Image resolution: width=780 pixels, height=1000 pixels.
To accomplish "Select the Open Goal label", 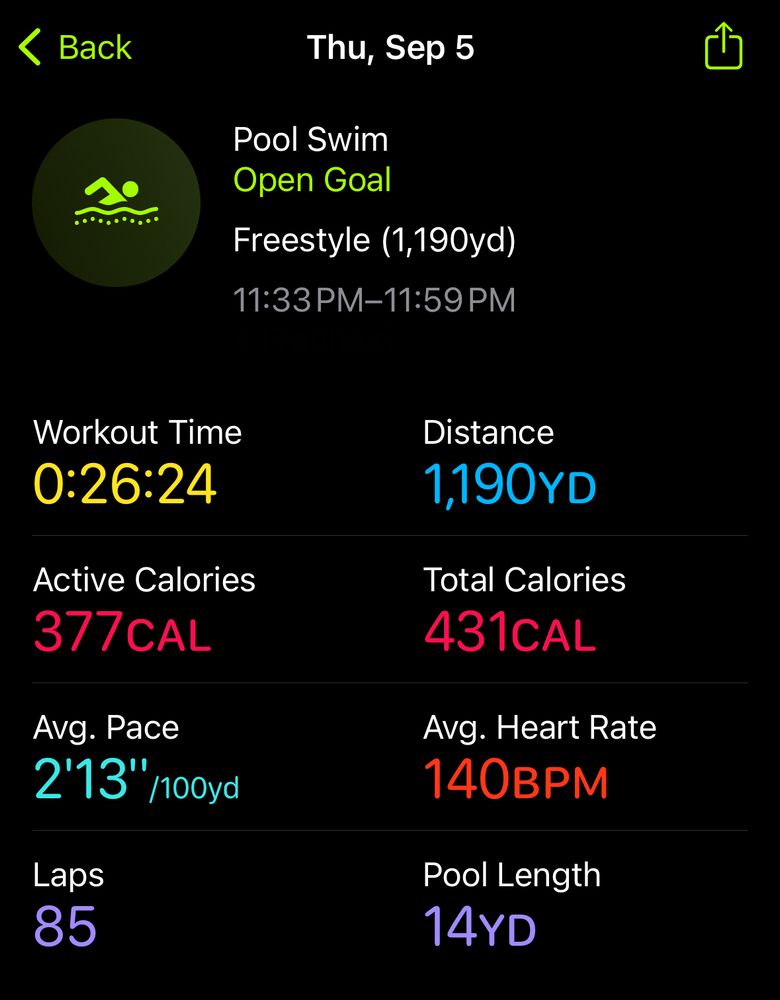I will pos(310,181).
